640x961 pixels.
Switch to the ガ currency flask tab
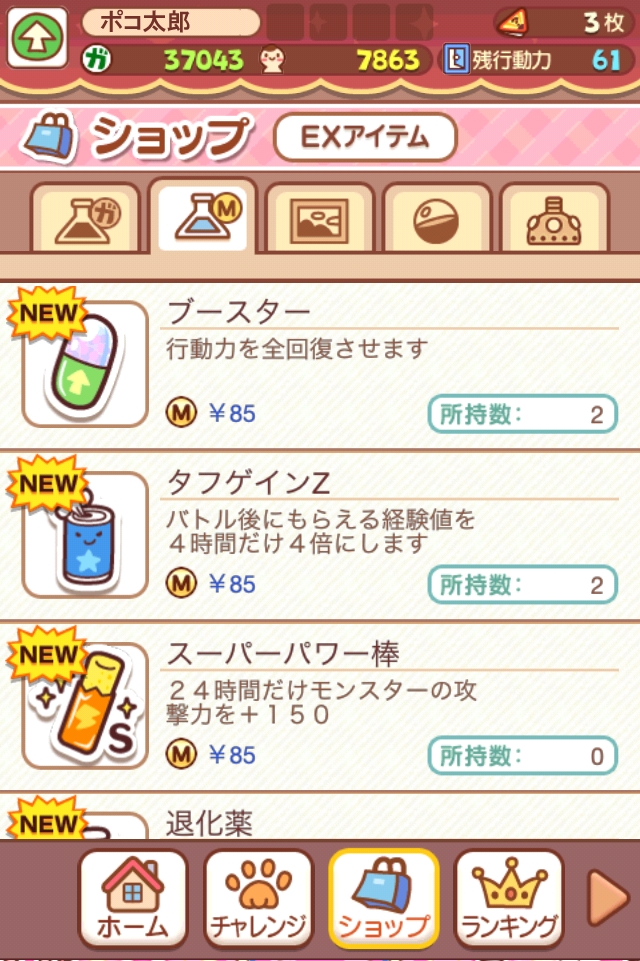tap(85, 218)
